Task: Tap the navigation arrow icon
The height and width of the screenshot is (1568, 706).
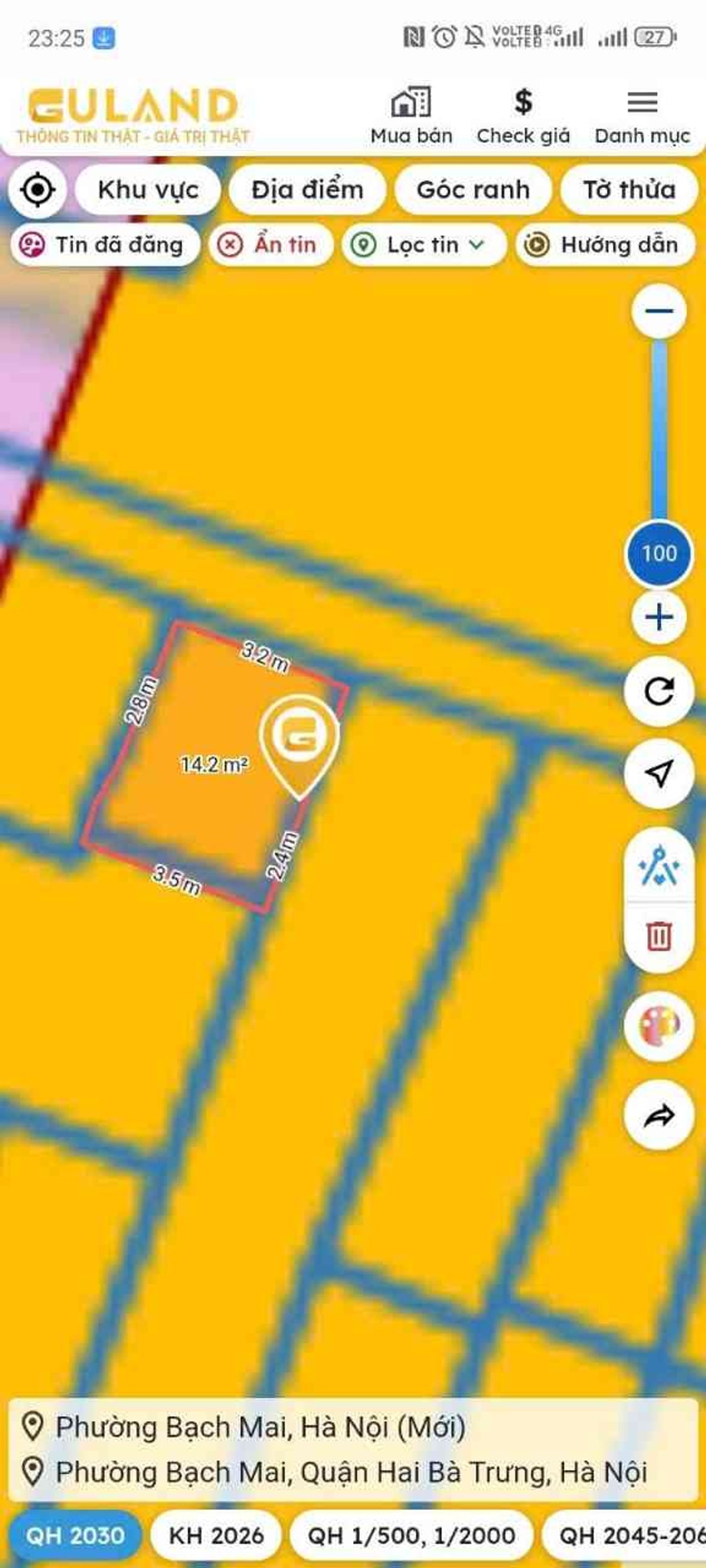Action: [x=659, y=773]
